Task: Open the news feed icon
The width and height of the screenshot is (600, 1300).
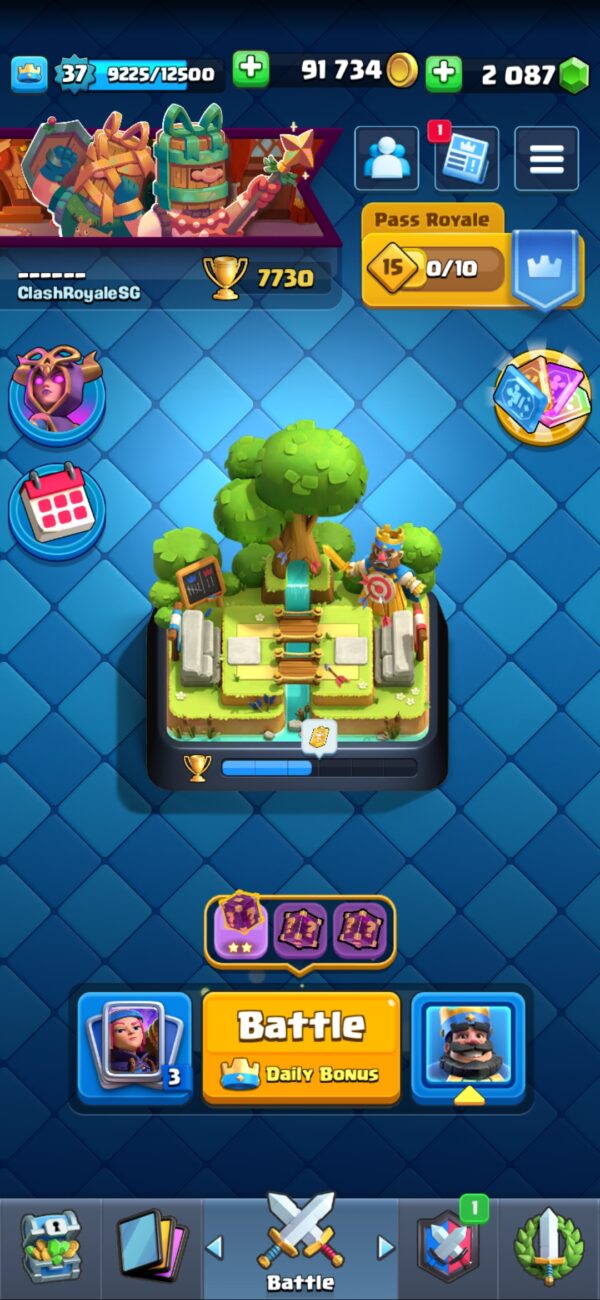Action: coord(466,158)
